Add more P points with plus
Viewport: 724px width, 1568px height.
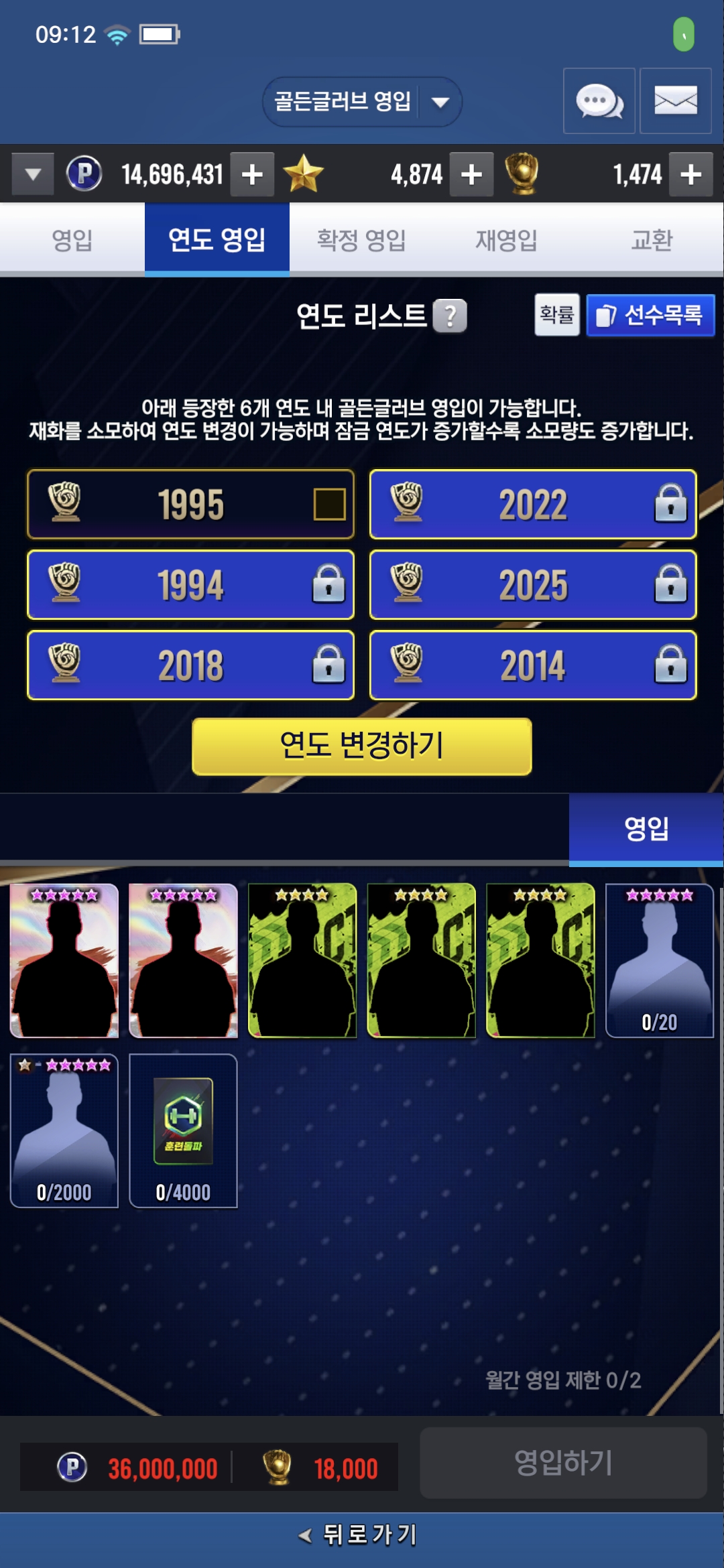[252, 174]
